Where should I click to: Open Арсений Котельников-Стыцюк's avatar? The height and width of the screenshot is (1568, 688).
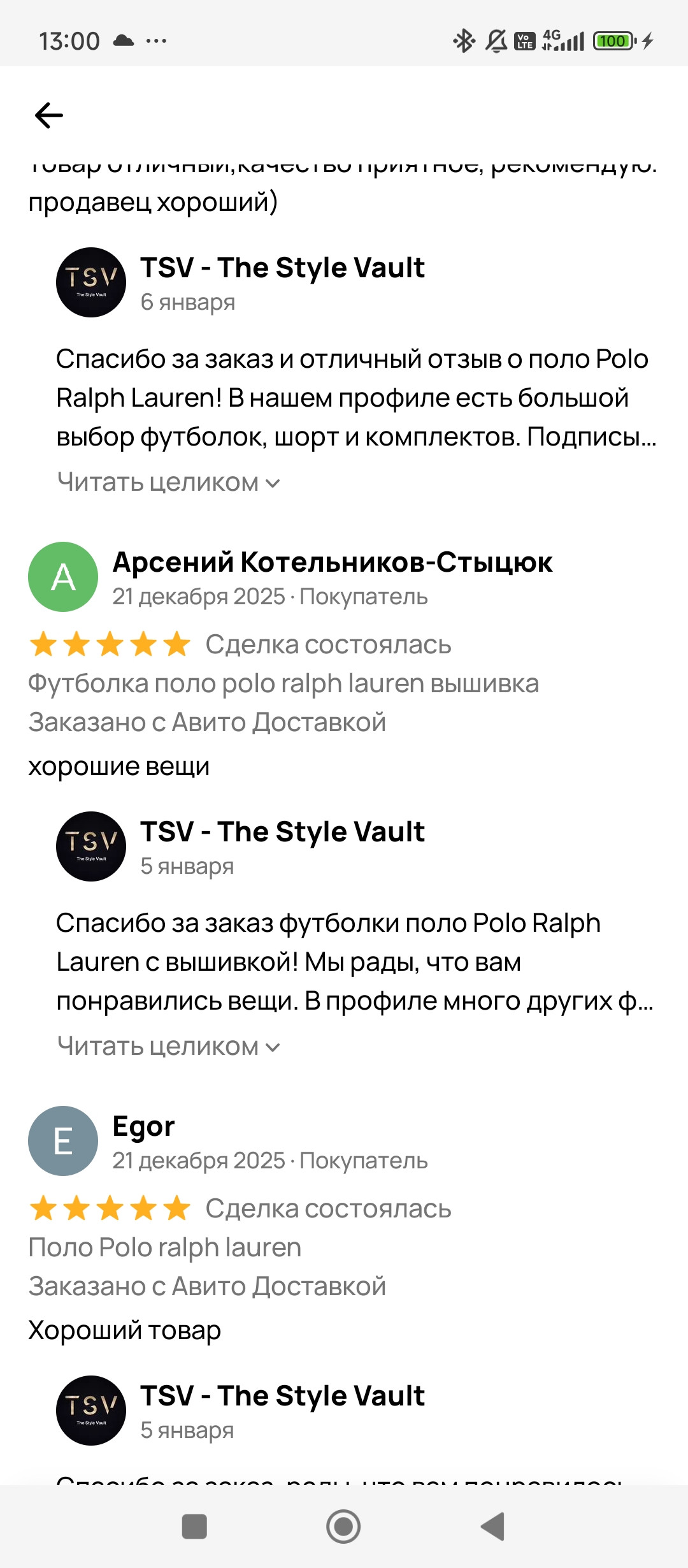coord(63,577)
